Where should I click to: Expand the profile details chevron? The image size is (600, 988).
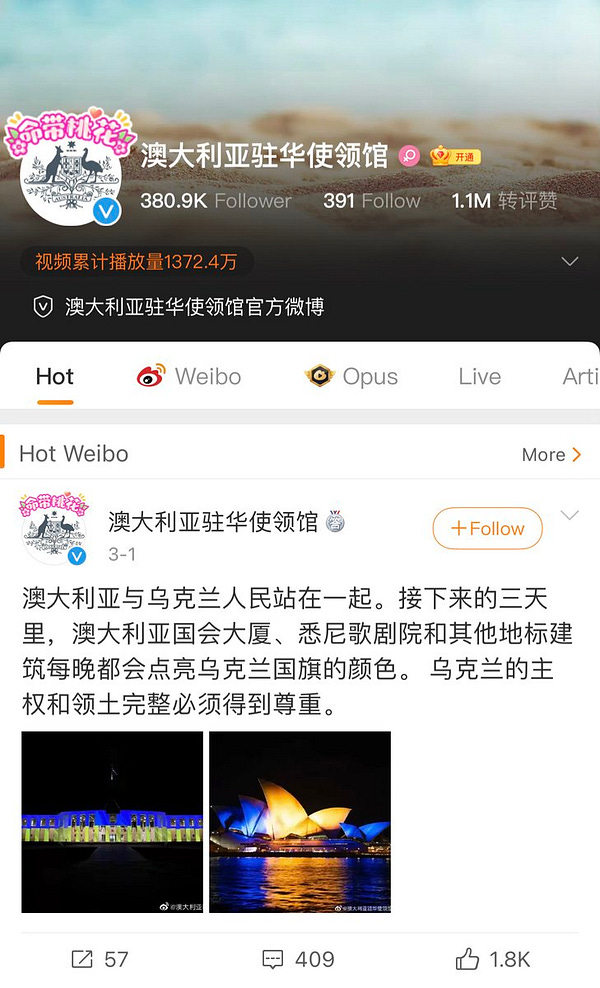point(570,262)
